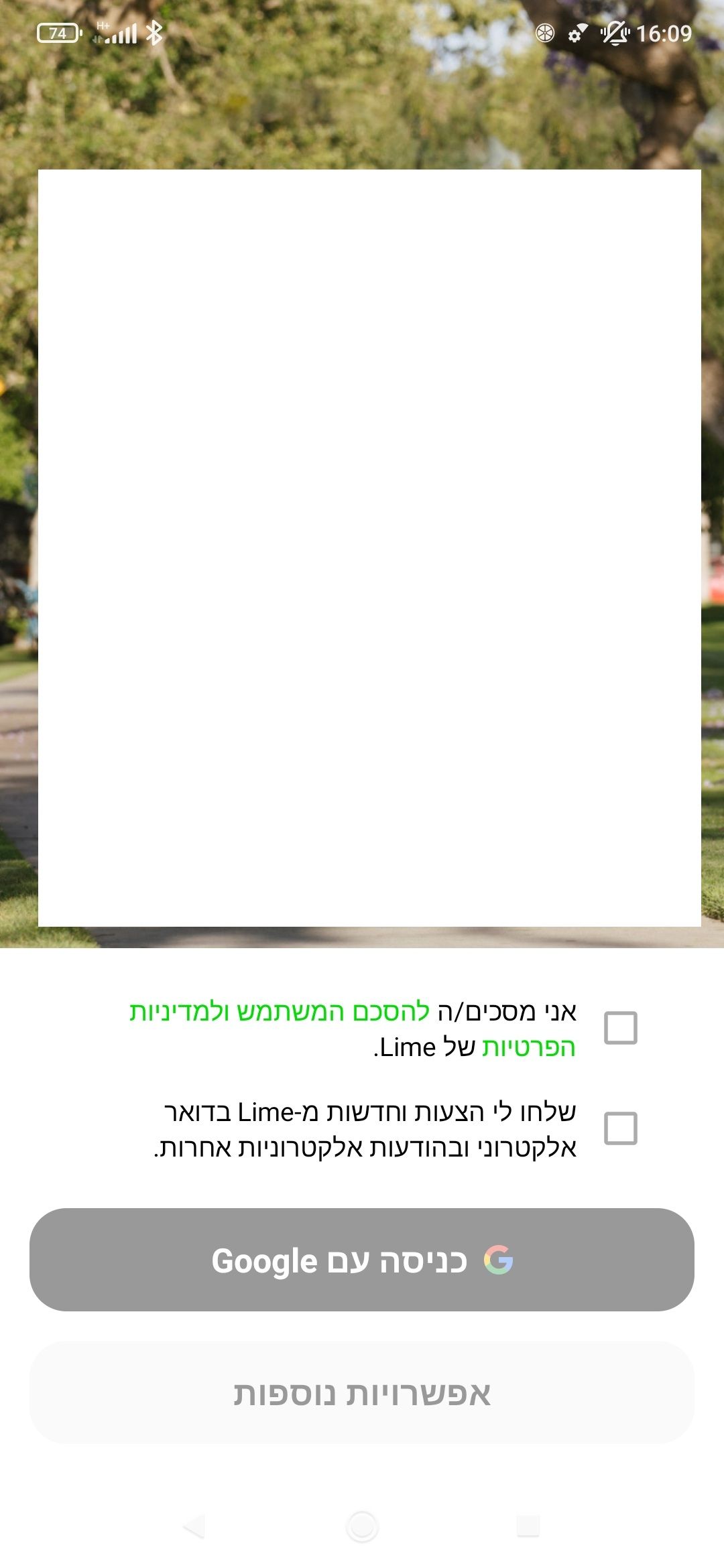Screen dimensions: 724x1568
Task: Open אפשרויות נוספות (more options)
Action: click(362, 1392)
